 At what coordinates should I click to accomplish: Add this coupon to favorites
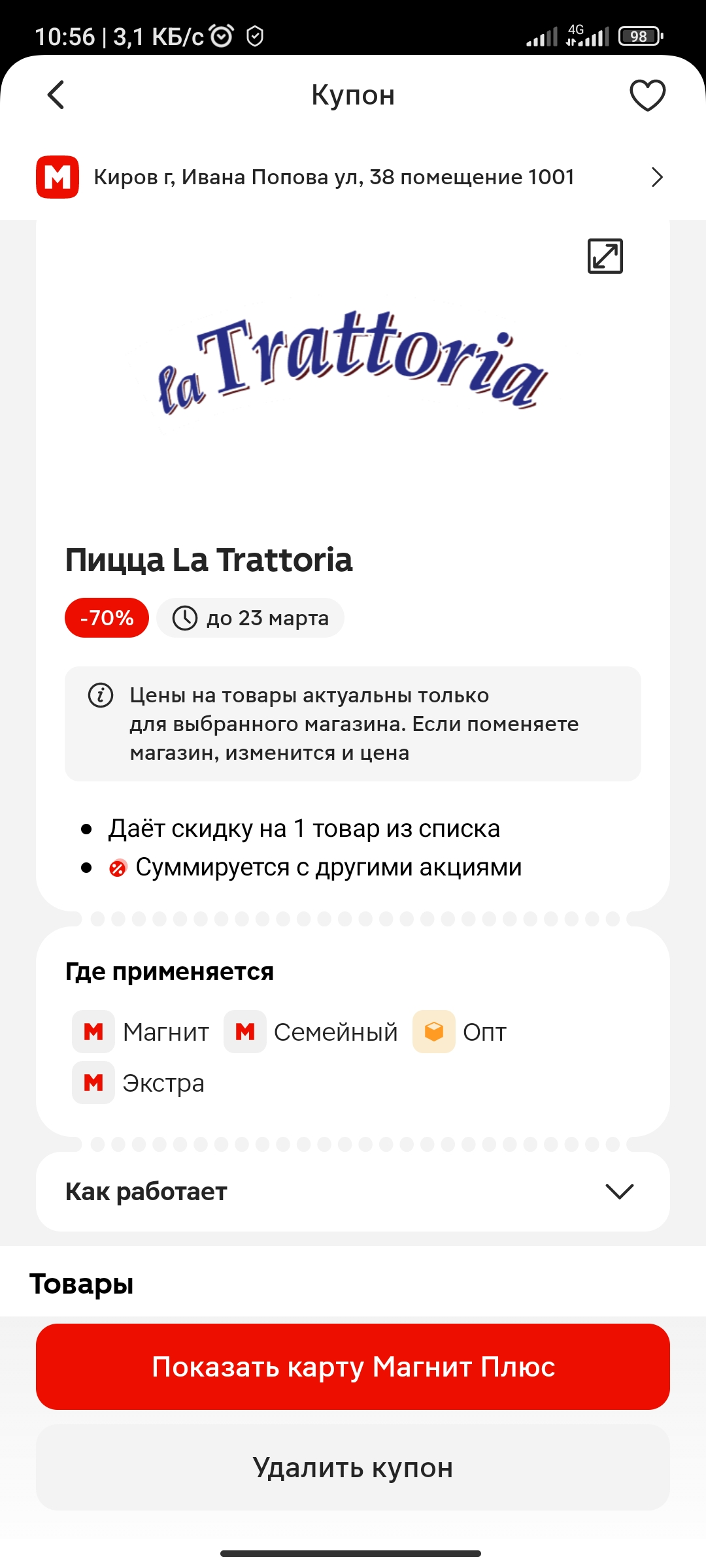(647, 95)
